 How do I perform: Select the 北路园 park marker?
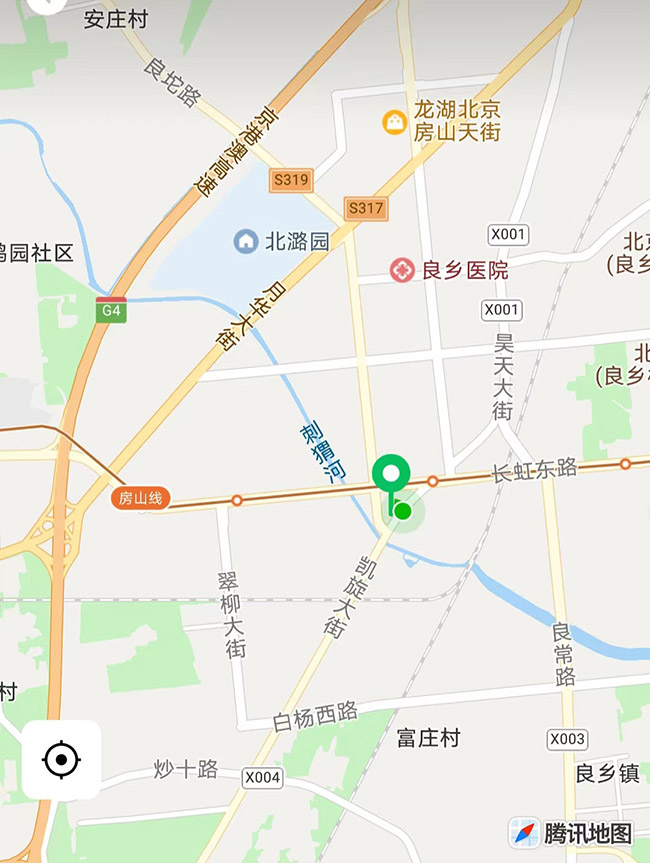coord(244,241)
